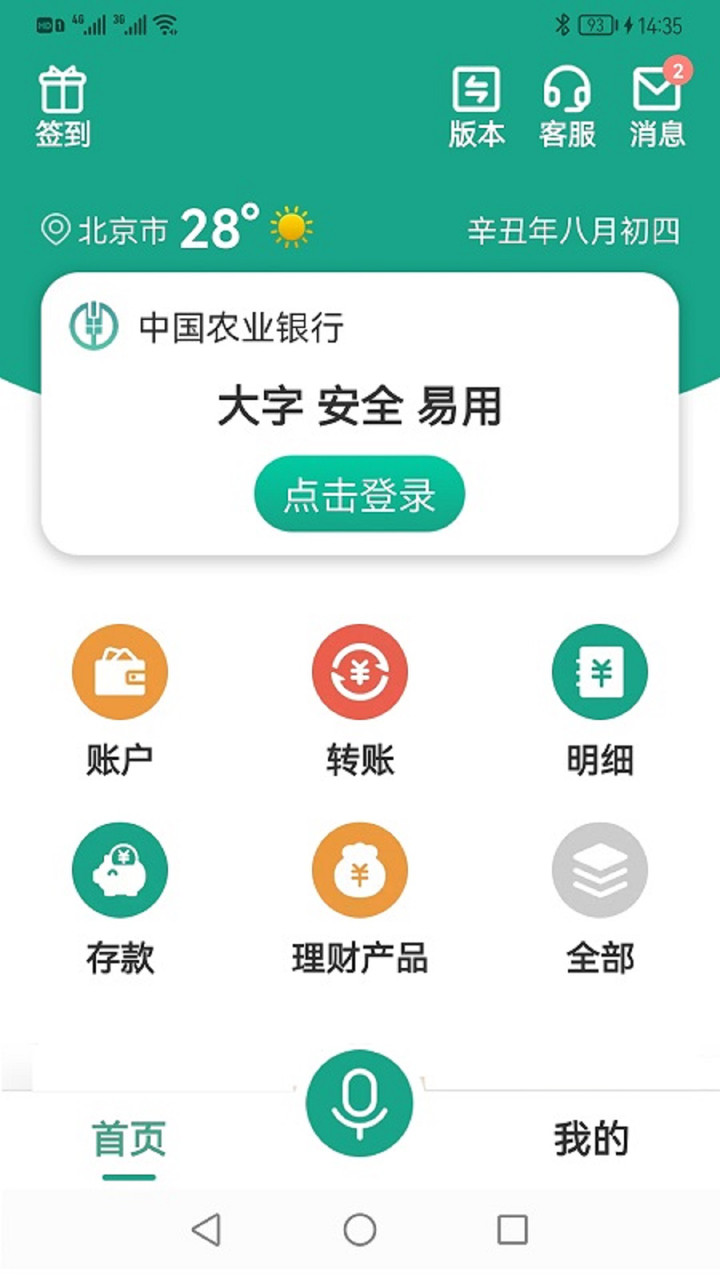Screen dimensions: 720x1280
Task: Check the weather sun icon
Action: click(290, 228)
